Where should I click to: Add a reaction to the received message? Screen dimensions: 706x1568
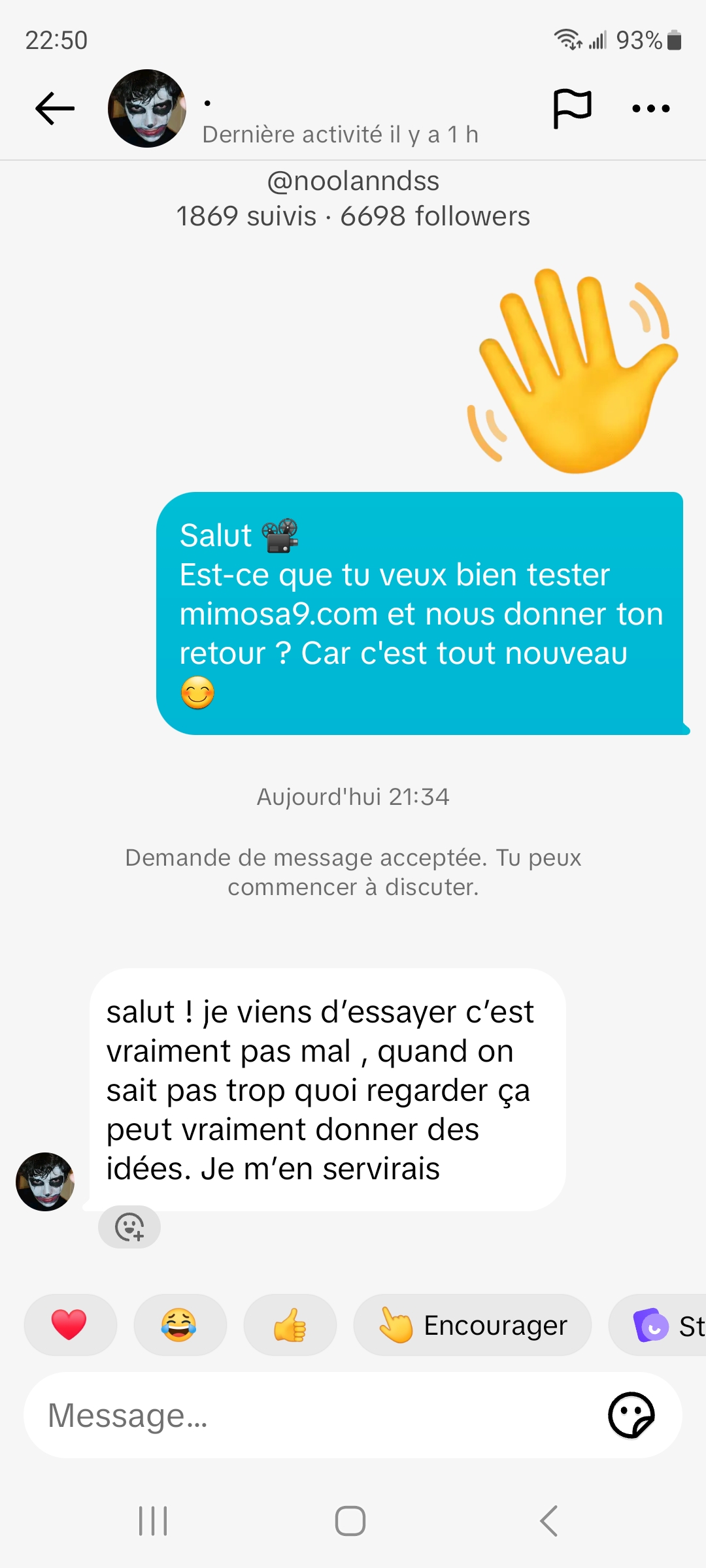coord(129,1227)
